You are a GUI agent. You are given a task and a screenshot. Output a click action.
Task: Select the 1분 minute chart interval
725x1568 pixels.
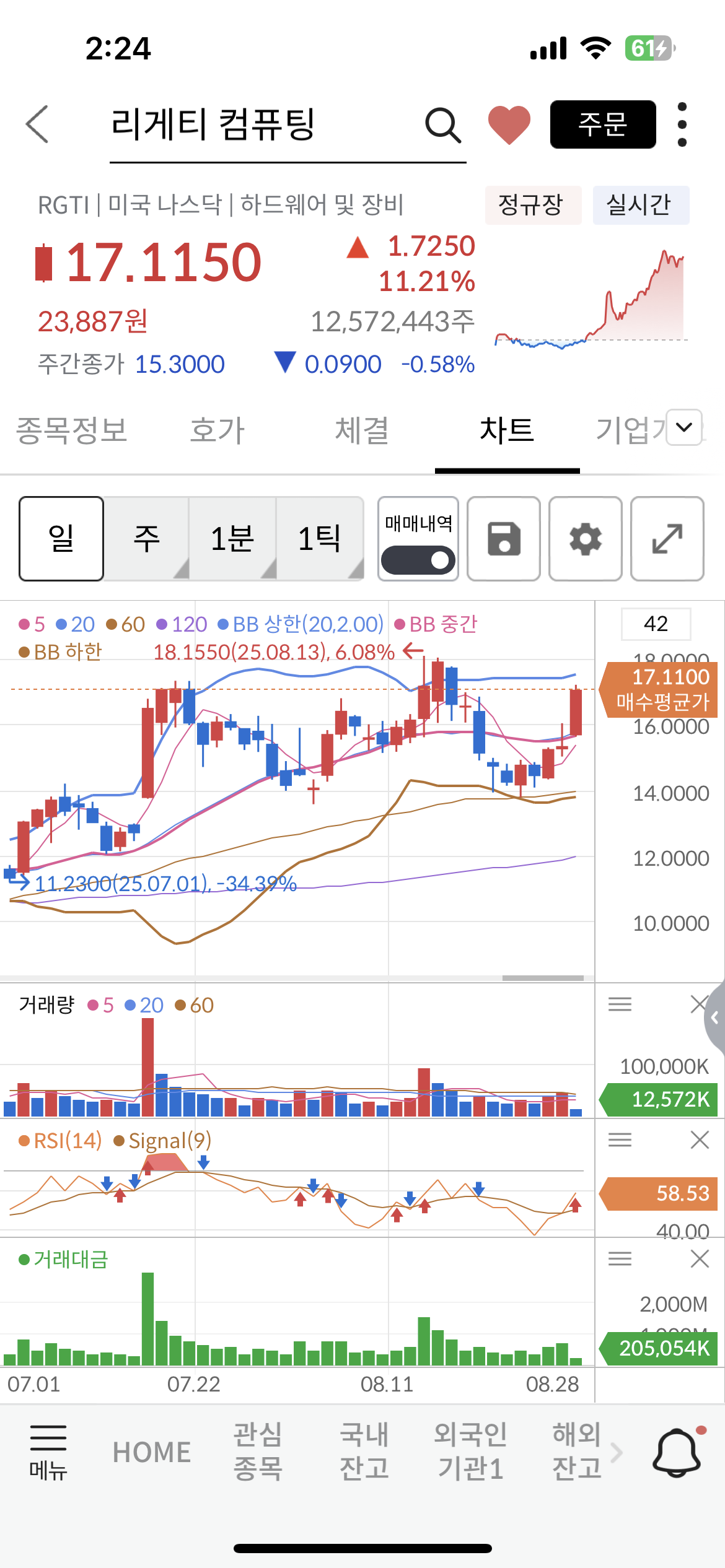tap(232, 539)
